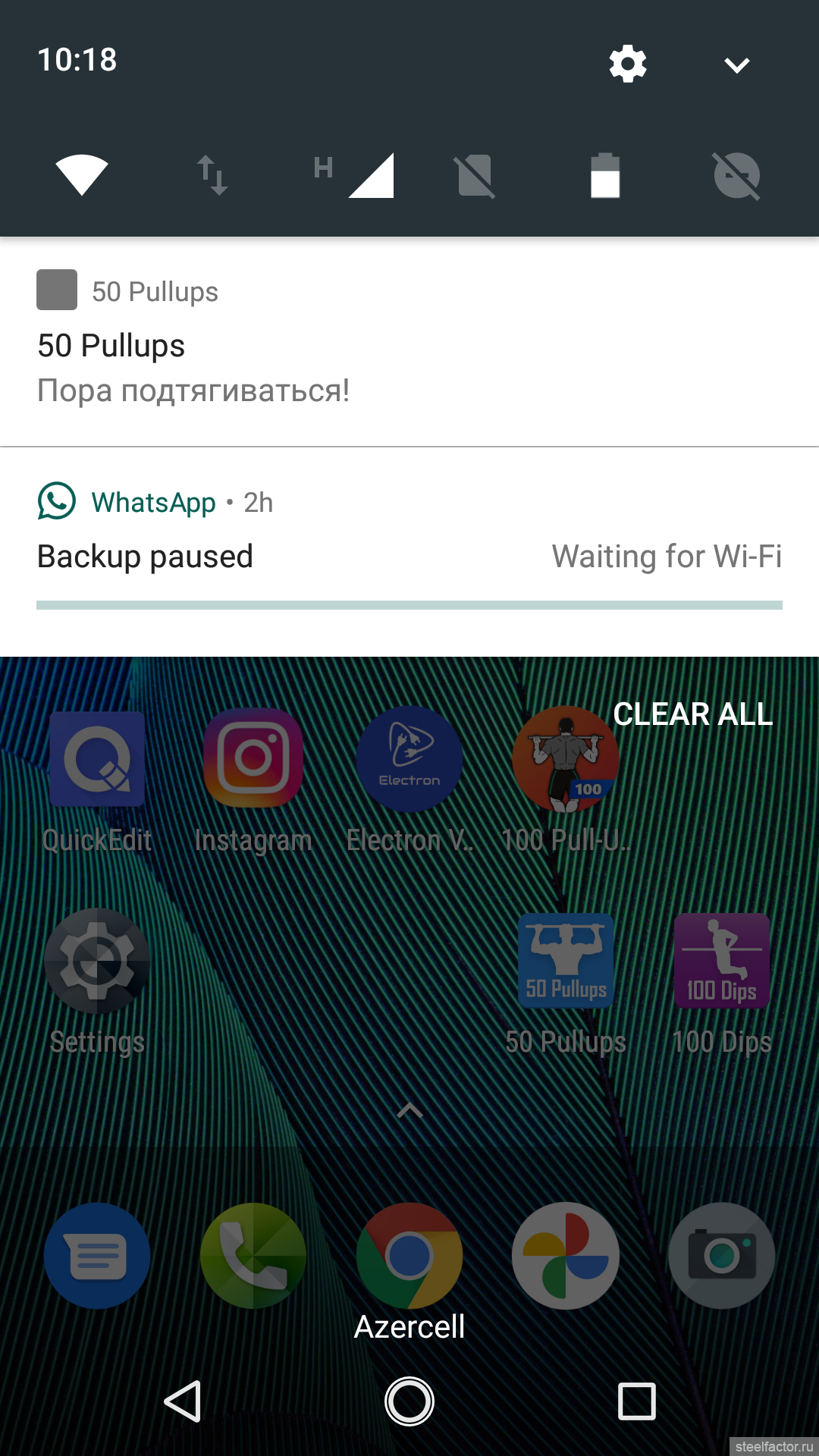This screenshot has height=1456, width=819.
Task: Tap the battery quick settings tile
Action: pyautogui.click(x=605, y=175)
